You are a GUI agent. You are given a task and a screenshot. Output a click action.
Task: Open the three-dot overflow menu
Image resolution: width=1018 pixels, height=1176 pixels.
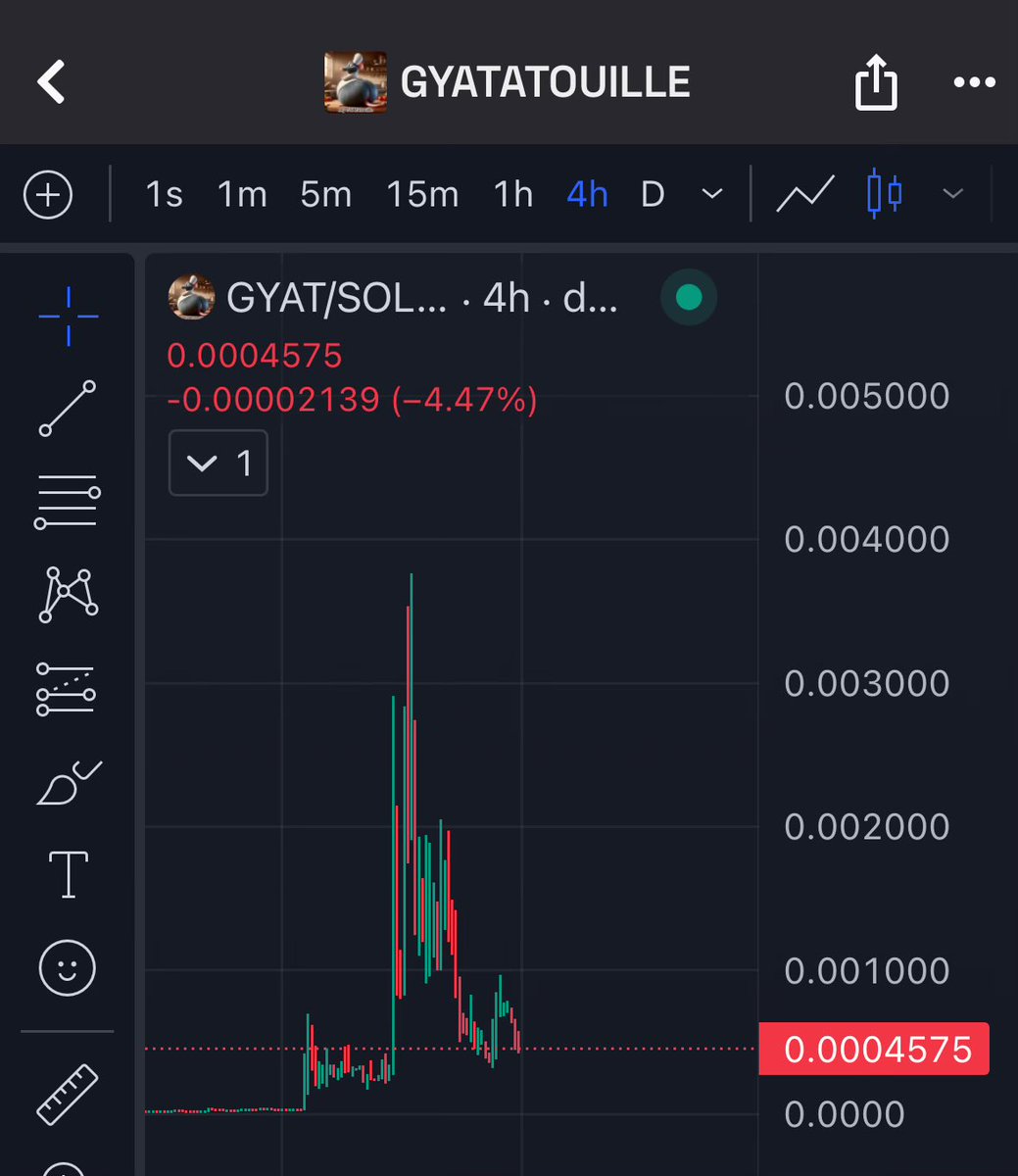point(974,82)
